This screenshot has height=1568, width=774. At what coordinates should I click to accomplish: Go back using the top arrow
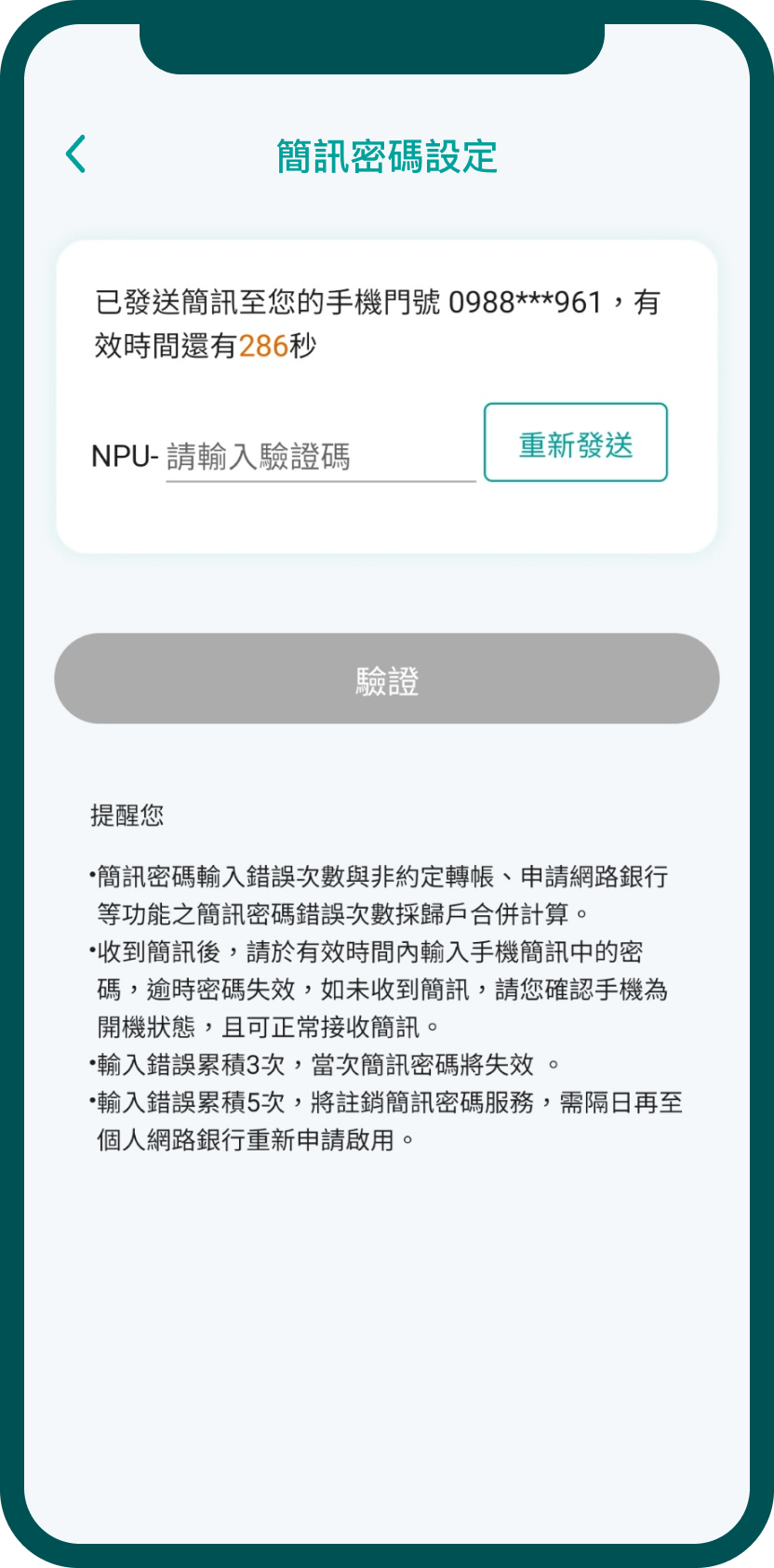click(x=76, y=154)
